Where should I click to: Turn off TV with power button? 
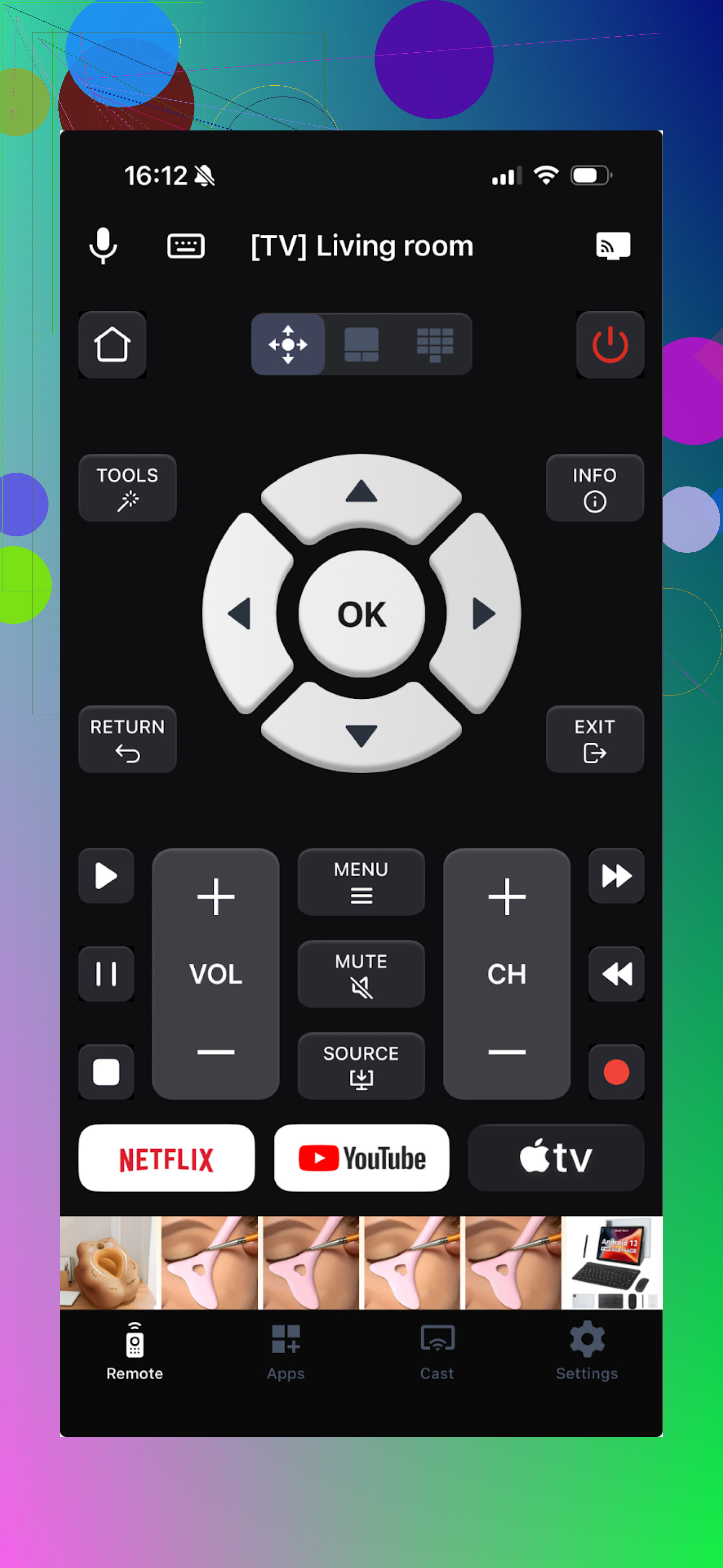(x=610, y=345)
